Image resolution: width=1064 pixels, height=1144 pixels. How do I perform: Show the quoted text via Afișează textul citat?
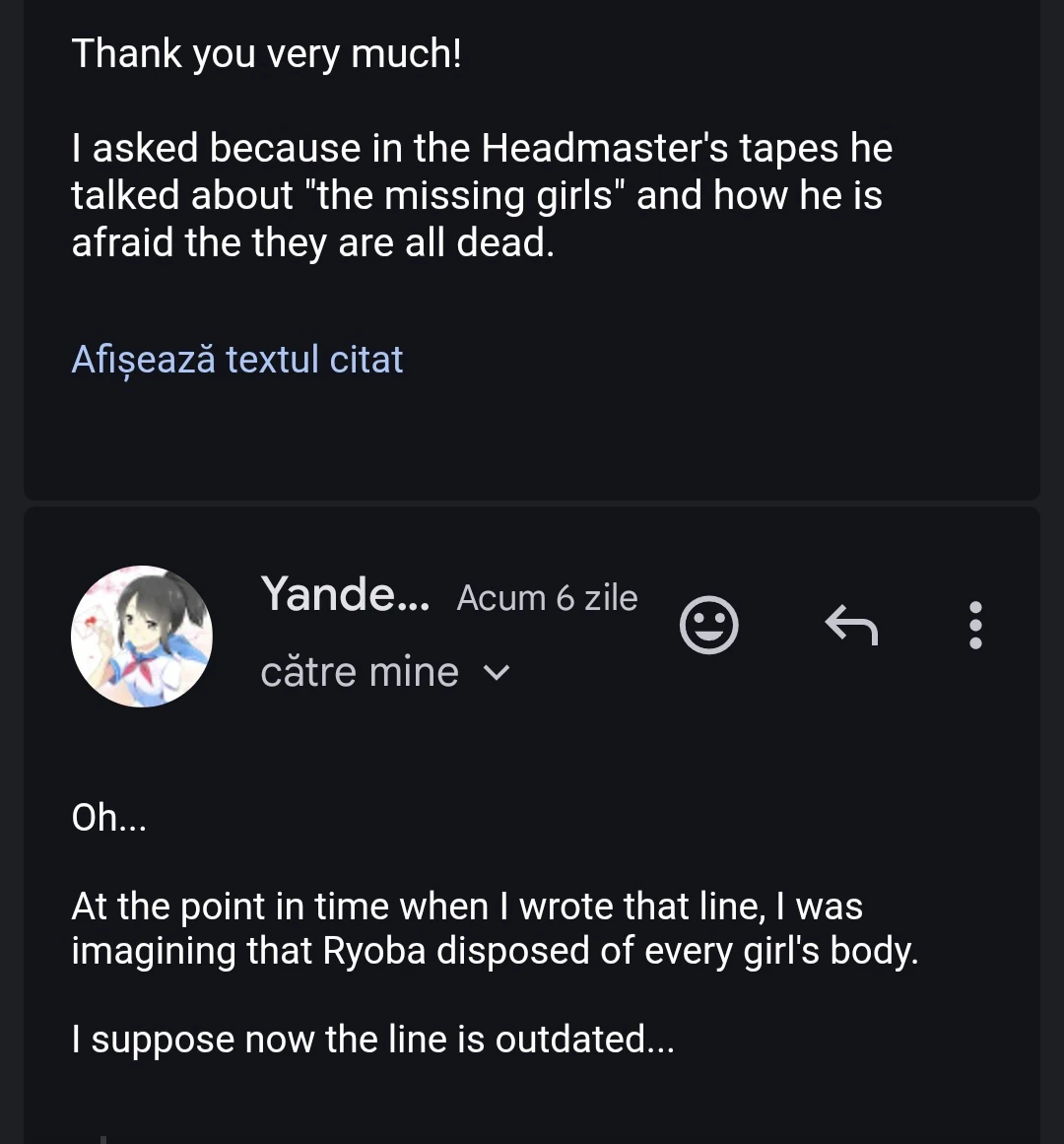(x=237, y=360)
